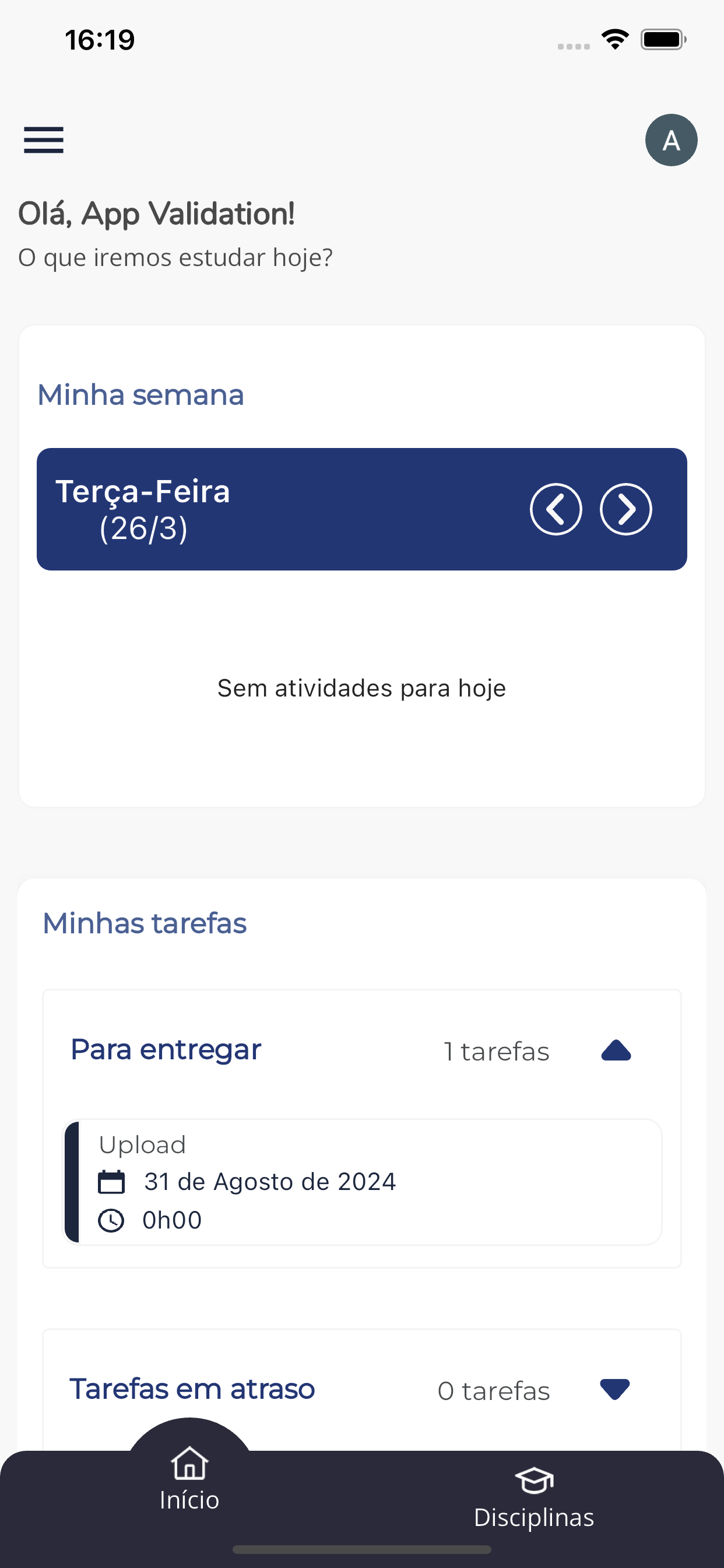Open the profile avatar "A"
The height and width of the screenshot is (1568, 724).
671,140
